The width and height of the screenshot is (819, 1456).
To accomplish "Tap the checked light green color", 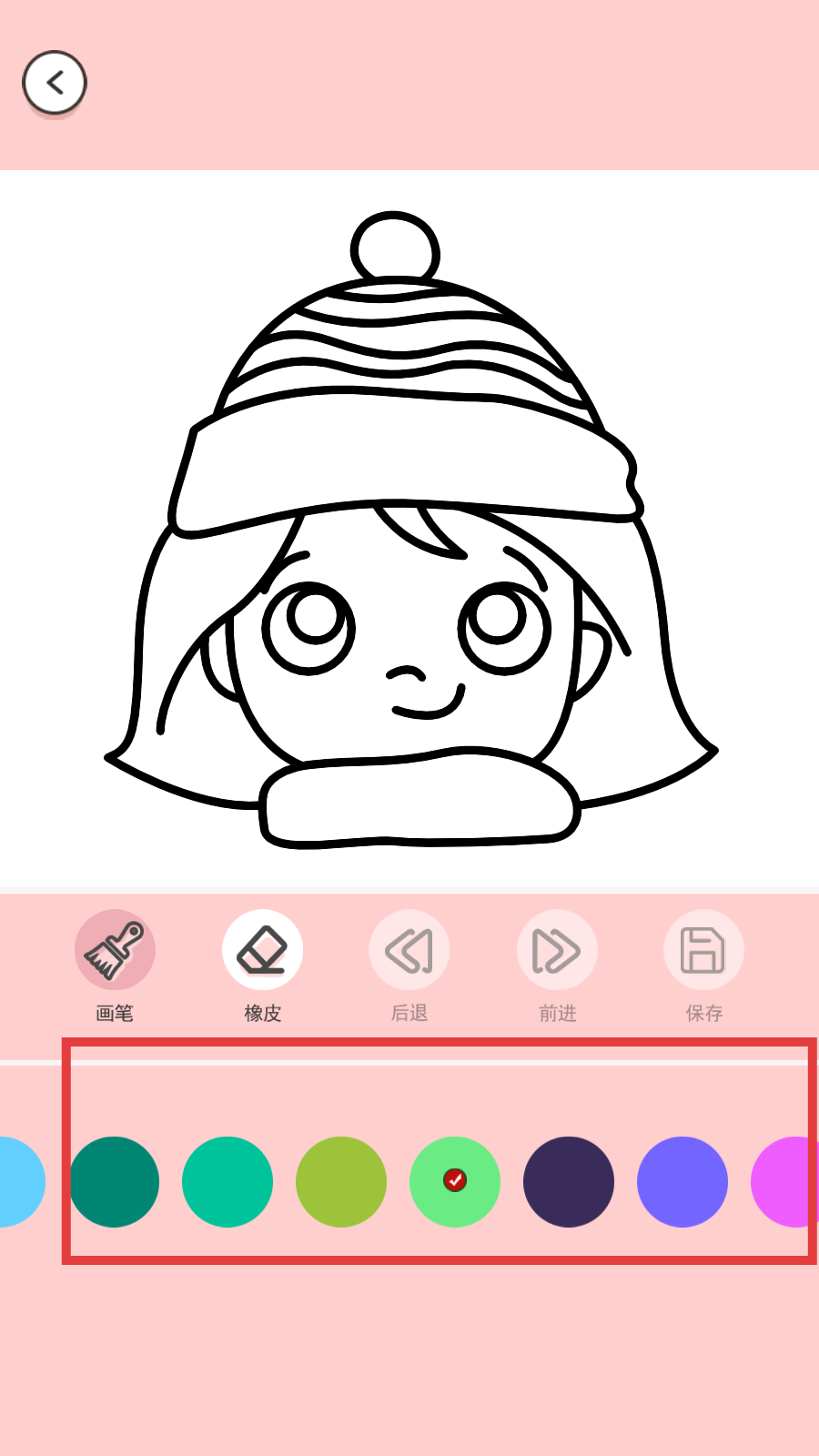I will coord(455,1182).
